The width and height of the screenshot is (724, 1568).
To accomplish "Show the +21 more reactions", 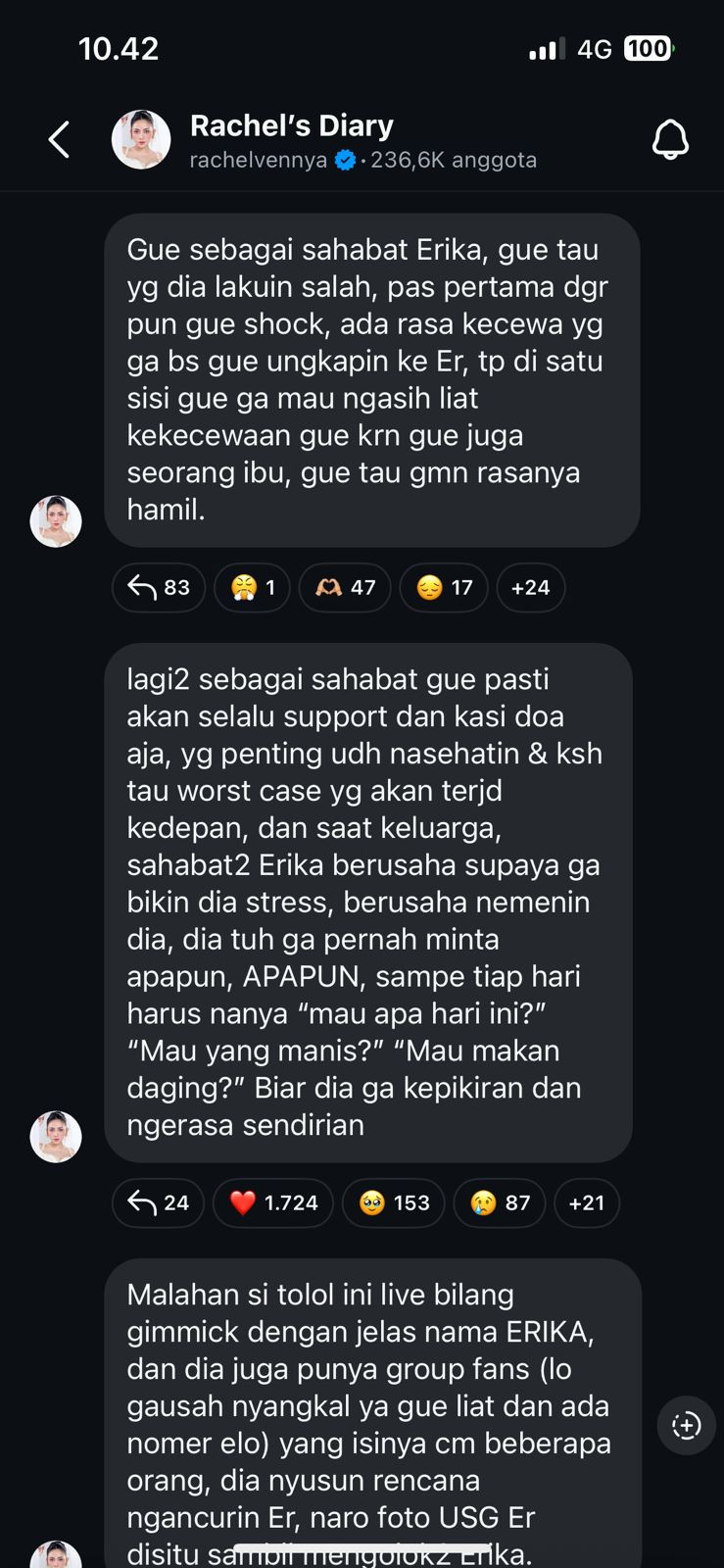I will pyautogui.click(x=587, y=1202).
